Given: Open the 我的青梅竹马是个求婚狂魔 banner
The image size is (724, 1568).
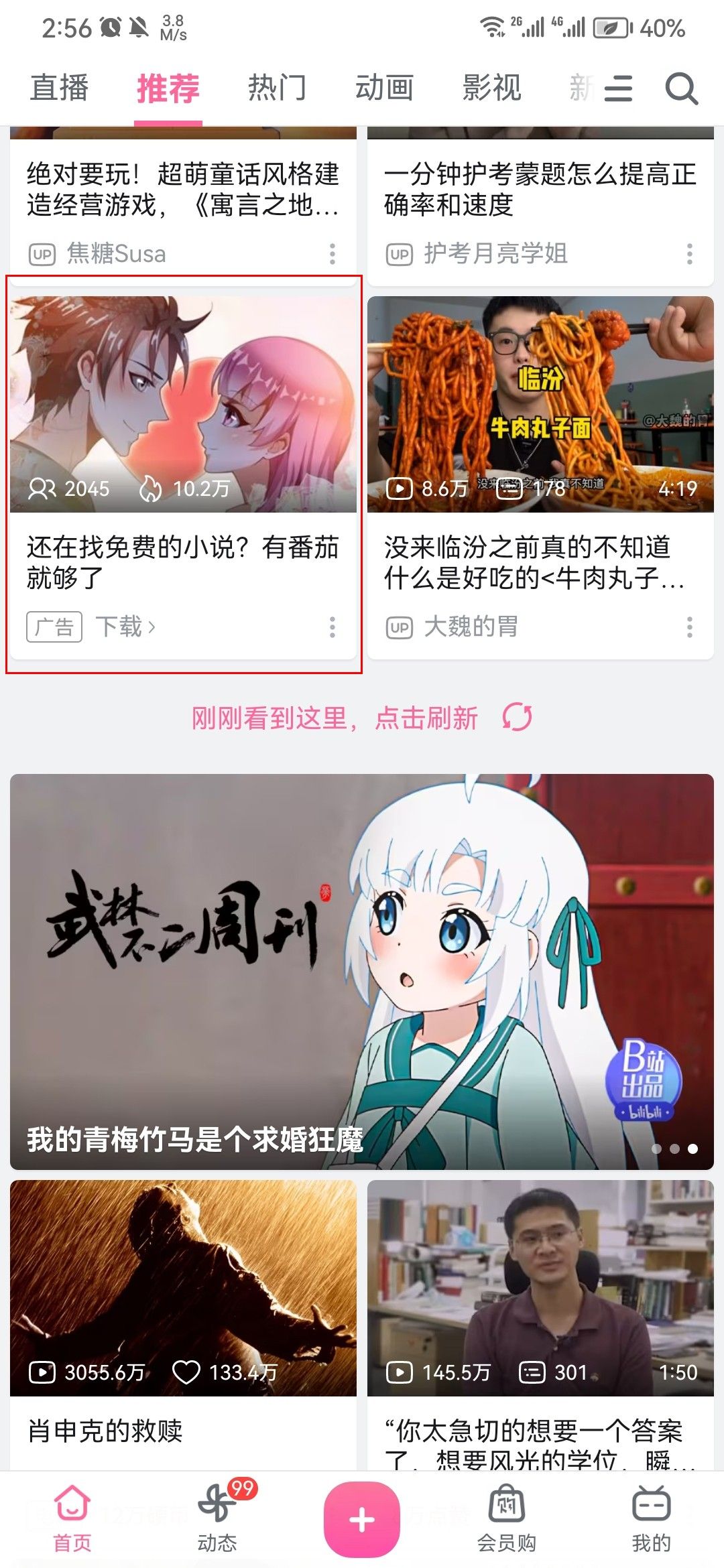Looking at the screenshot, I should pos(362,965).
